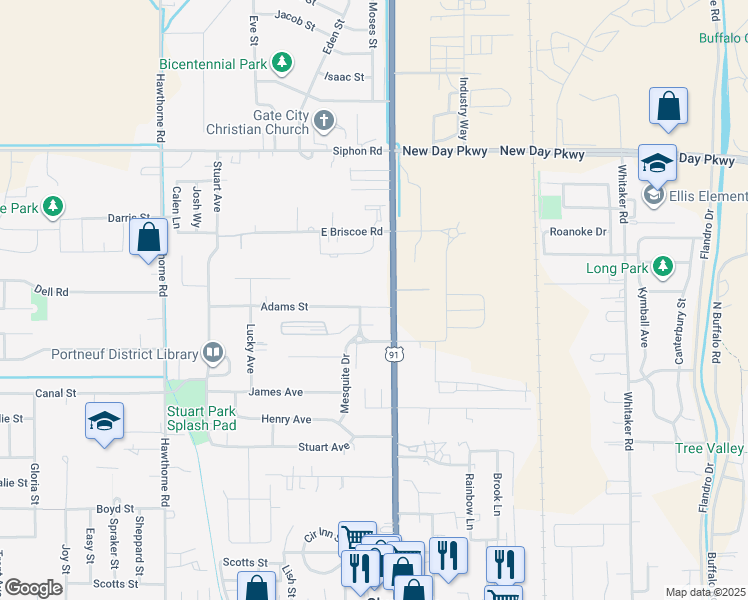
Task: Select the school marker below Canal St
Action: [104, 422]
